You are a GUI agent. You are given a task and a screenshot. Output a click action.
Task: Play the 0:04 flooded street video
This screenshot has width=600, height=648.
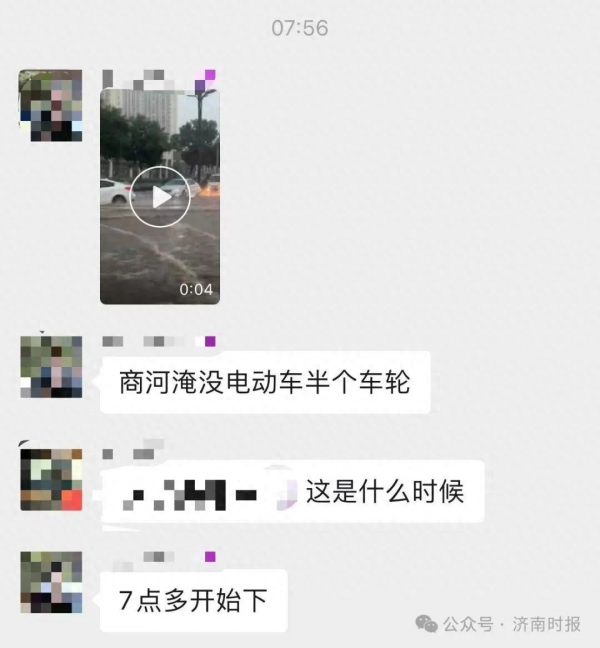tap(159, 195)
